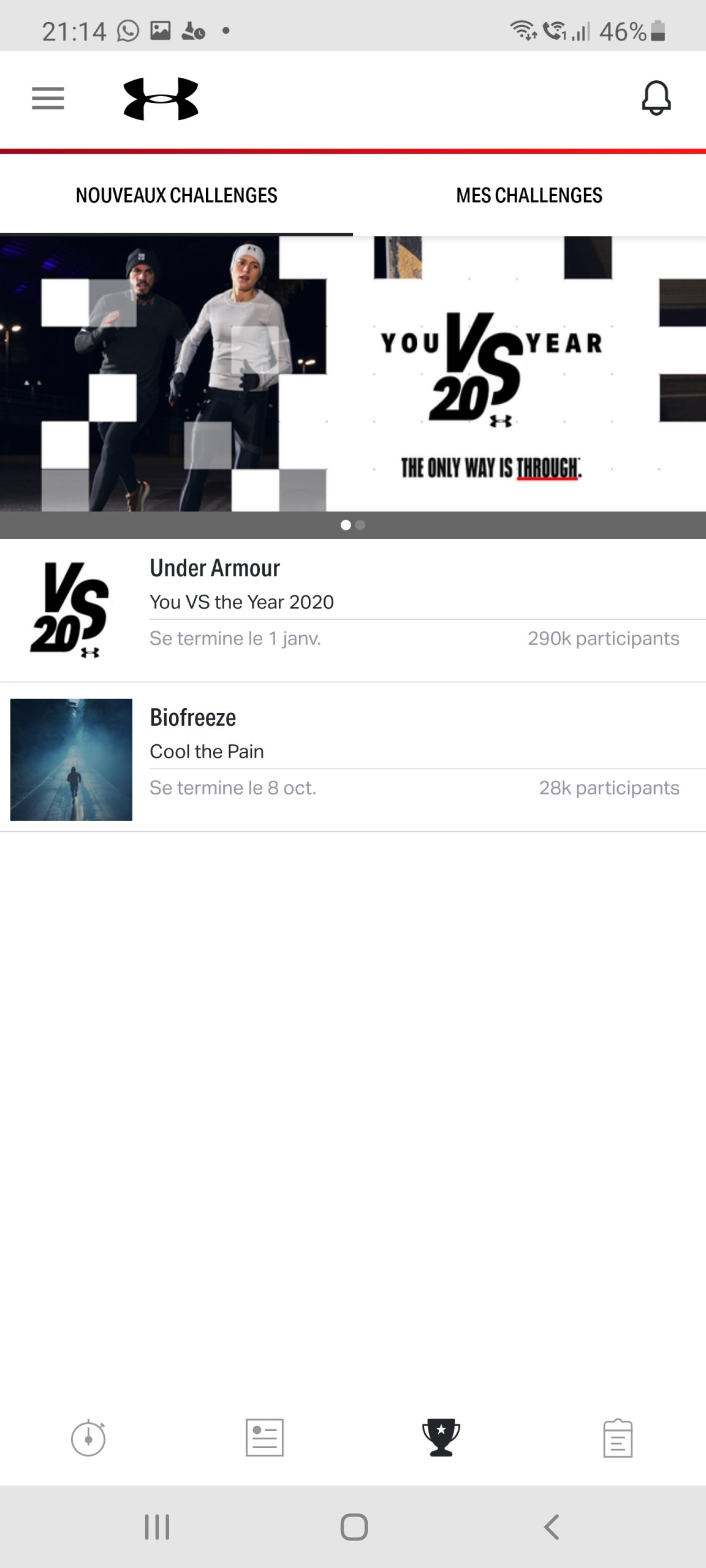This screenshot has height=1568, width=706.
Task: Go to the workout stopwatch tab
Action: tap(88, 1437)
